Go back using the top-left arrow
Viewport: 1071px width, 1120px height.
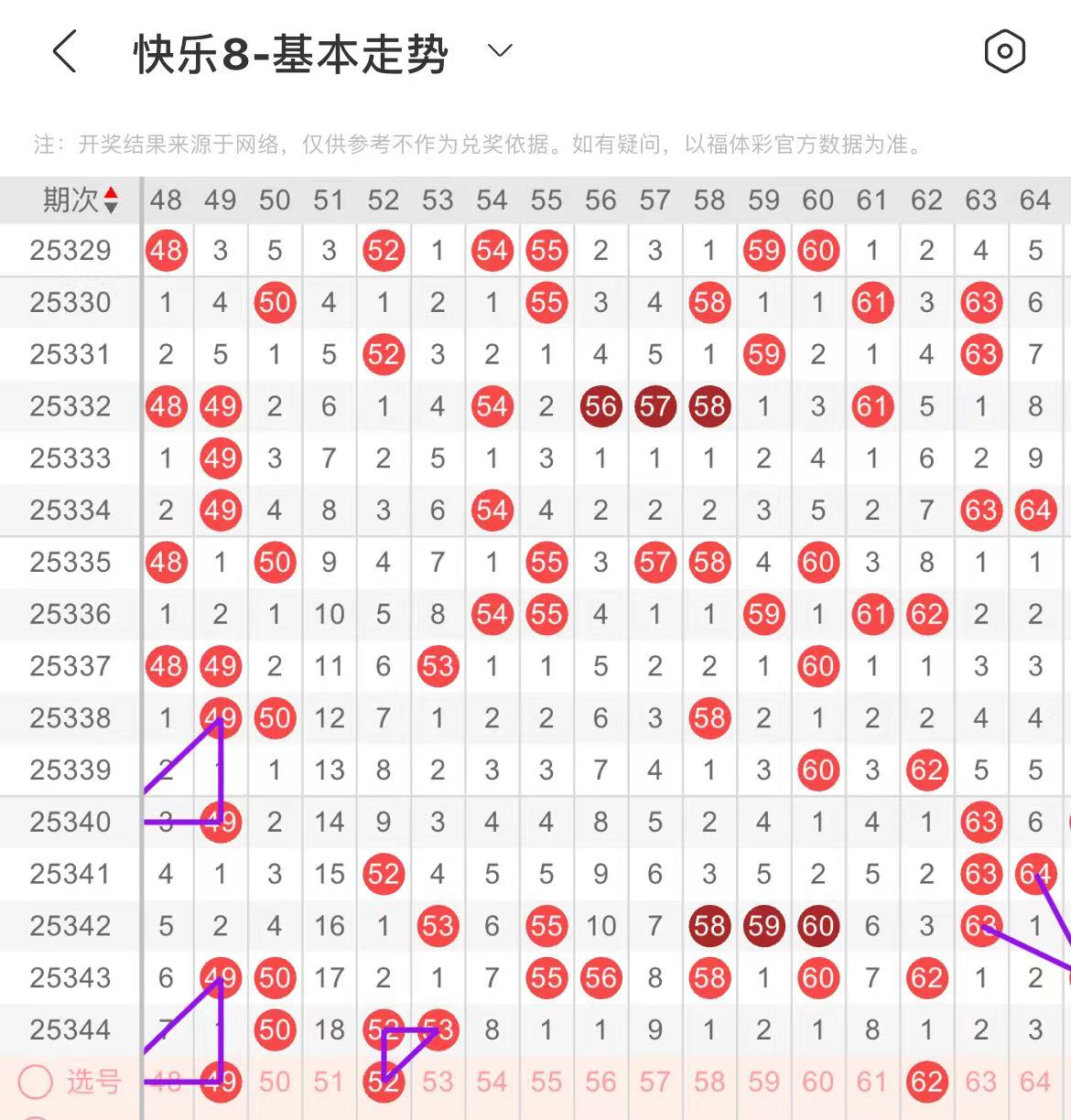click(x=65, y=51)
